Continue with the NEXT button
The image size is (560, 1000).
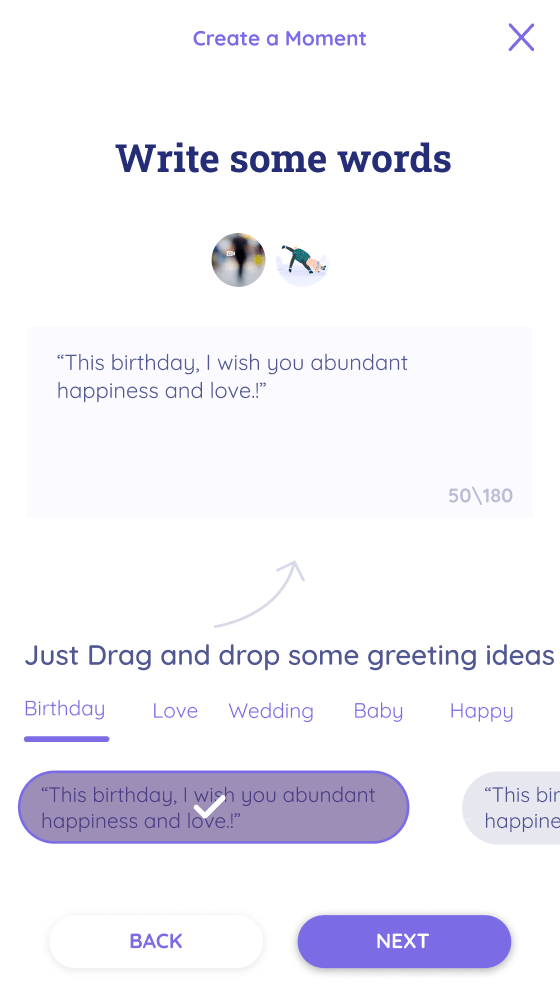404,941
